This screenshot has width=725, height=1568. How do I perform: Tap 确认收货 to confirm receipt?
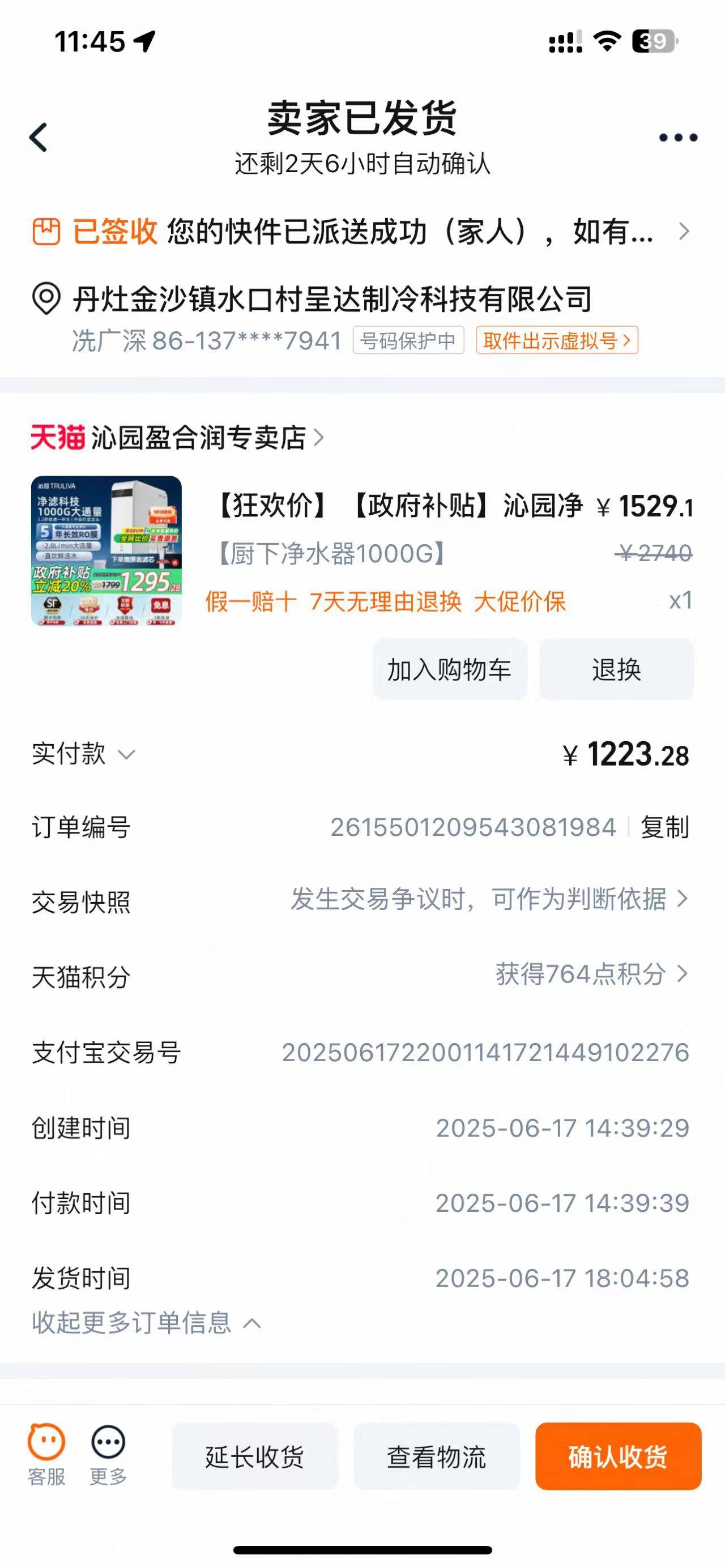[x=618, y=1456]
